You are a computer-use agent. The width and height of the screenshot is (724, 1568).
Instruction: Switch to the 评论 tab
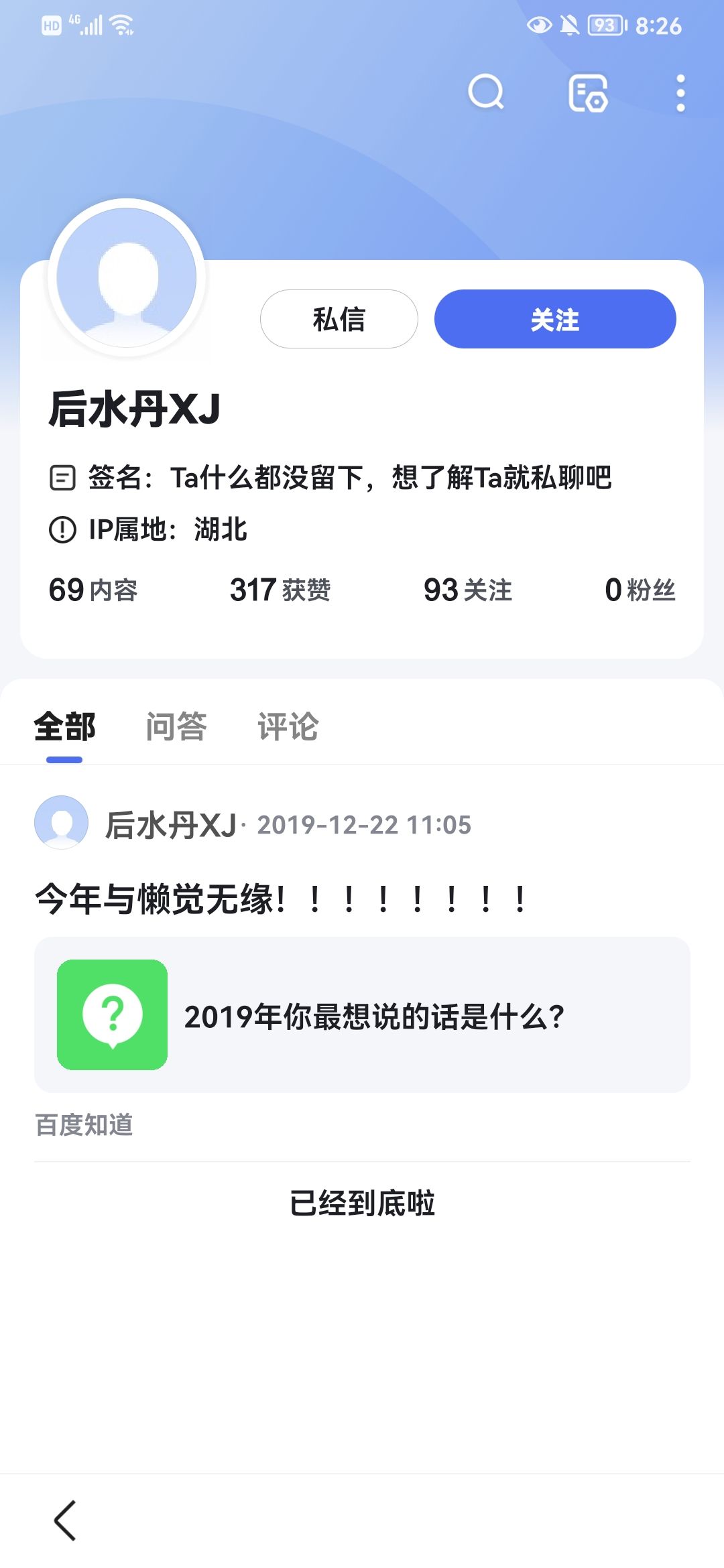click(288, 727)
